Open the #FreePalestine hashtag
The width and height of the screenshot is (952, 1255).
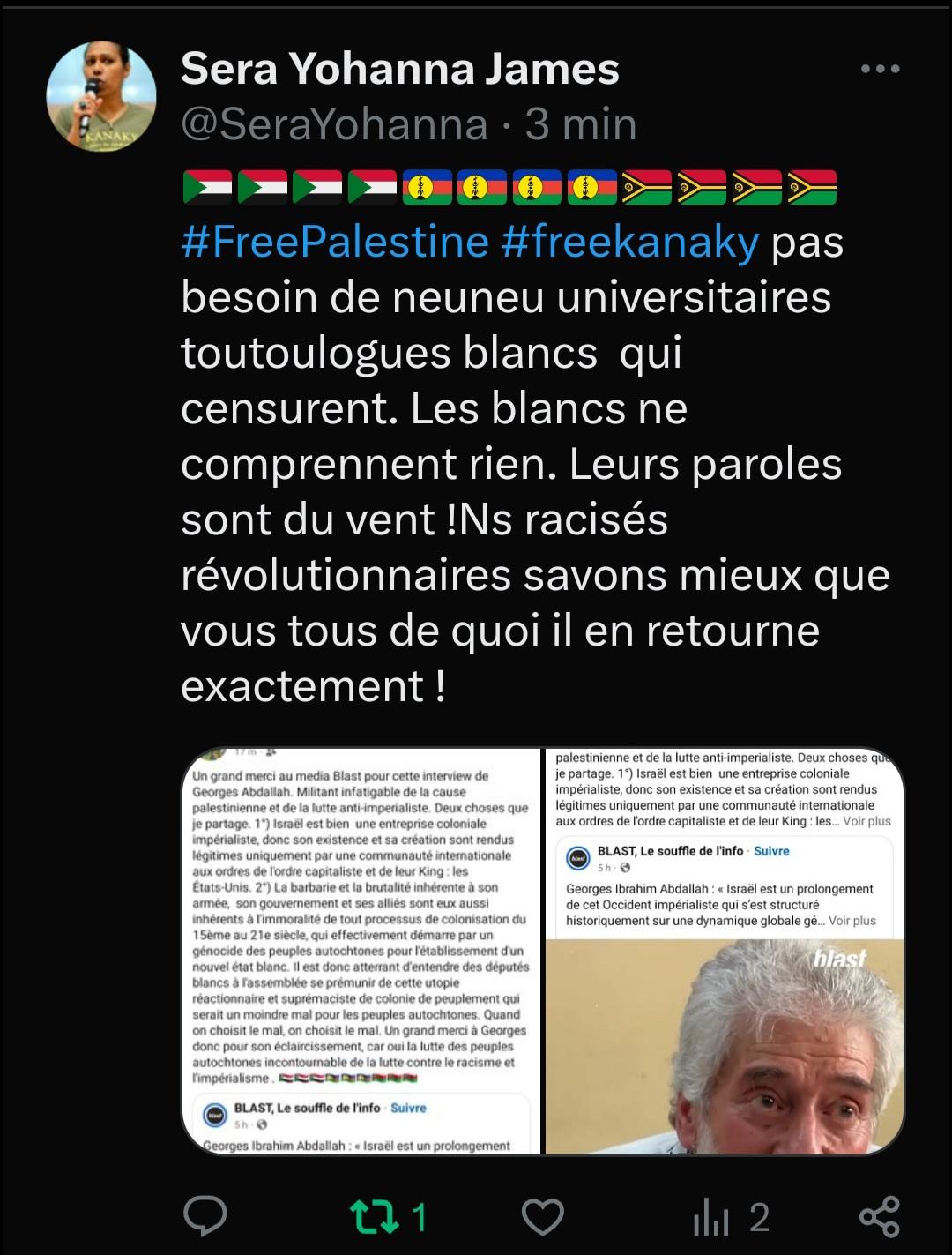click(x=335, y=242)
